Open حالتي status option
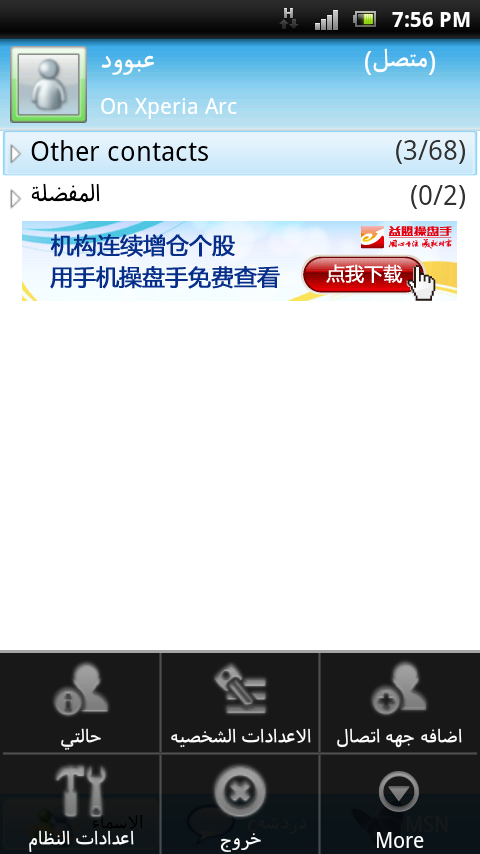The width and height of the screenshot is (480, 854). coord(81,703)
